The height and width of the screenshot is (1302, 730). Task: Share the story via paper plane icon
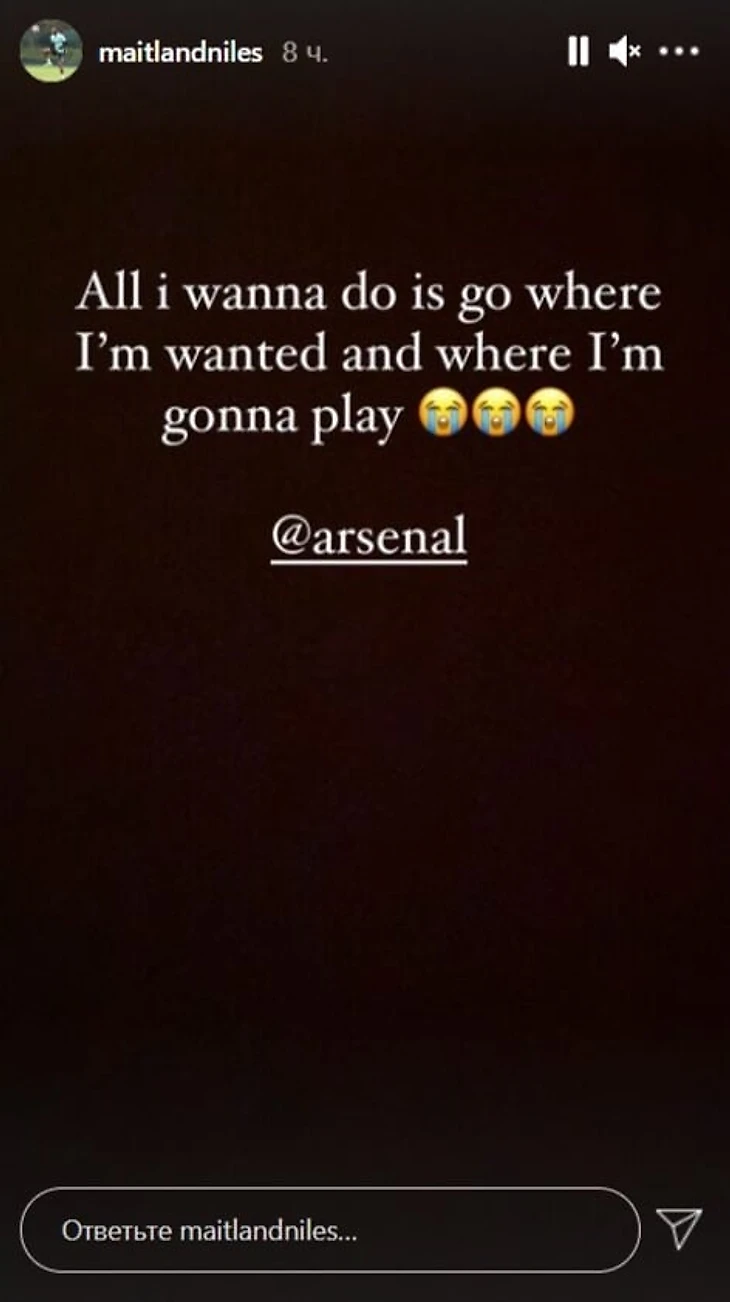(678, 1229)
